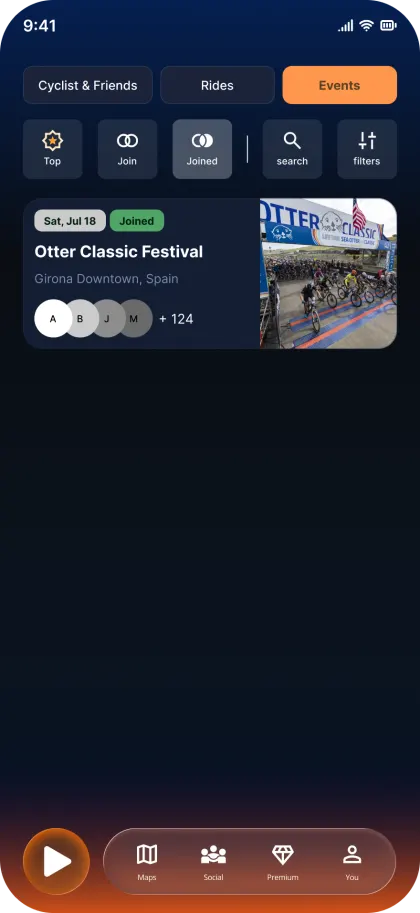Open the filters options

(367, 149)
